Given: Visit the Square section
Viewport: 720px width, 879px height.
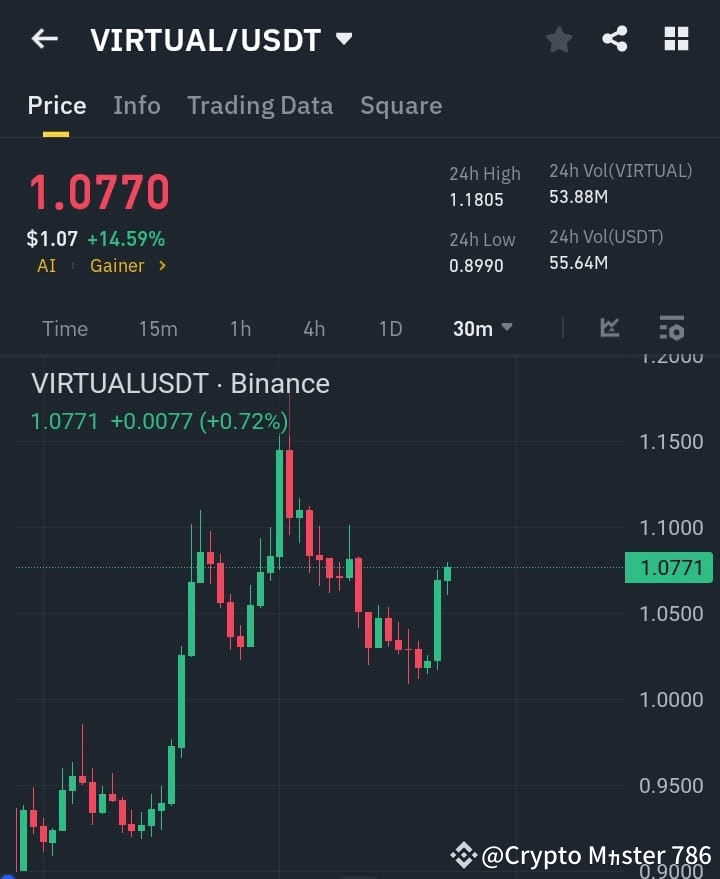Looking at the screenshot, I should pos(400,105).
